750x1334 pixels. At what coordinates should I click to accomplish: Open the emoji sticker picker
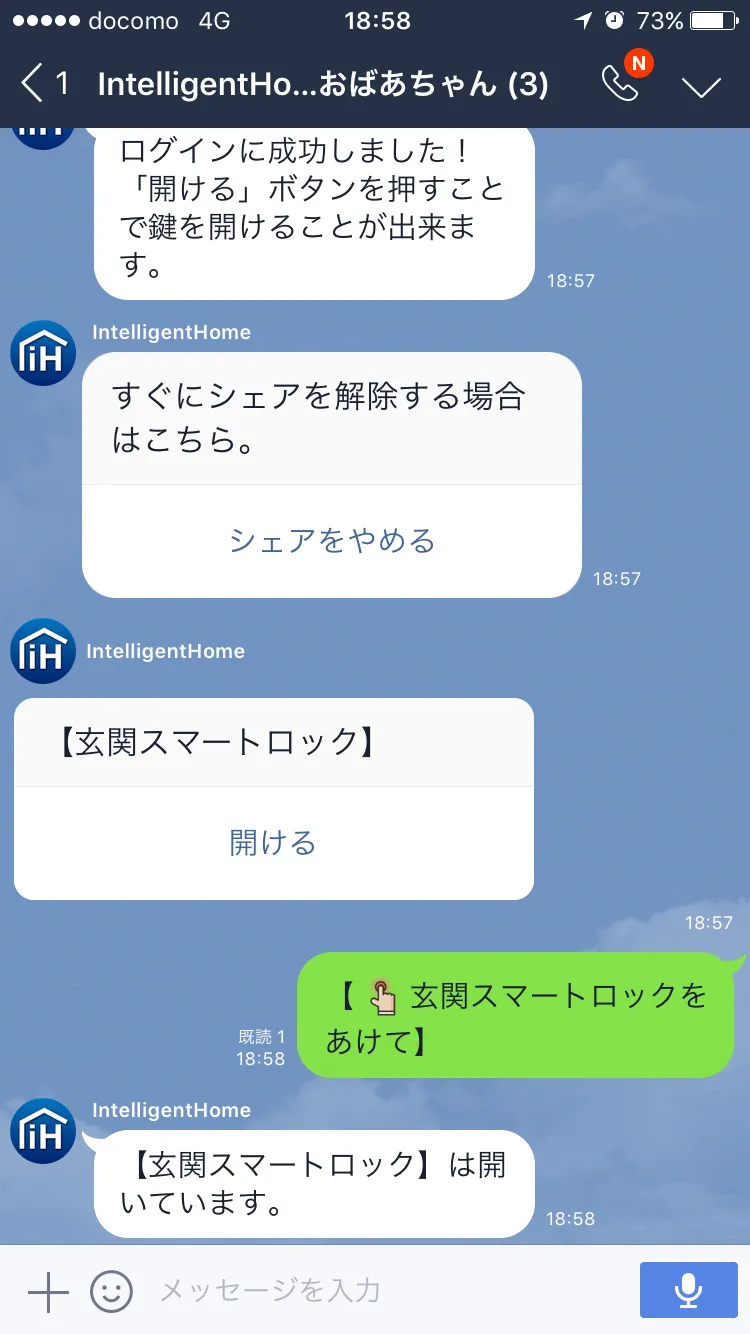tap(111, 1292)
